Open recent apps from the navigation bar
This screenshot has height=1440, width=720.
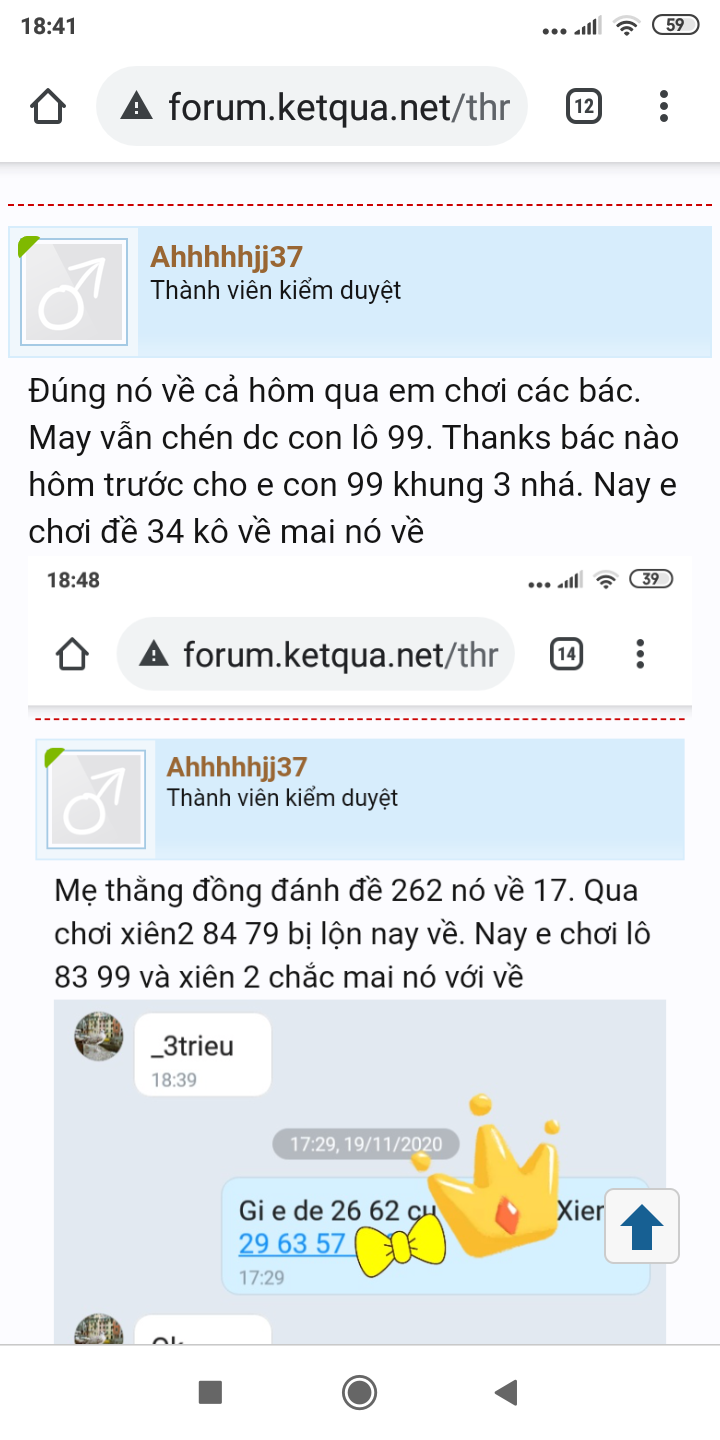coord(210,1392)
